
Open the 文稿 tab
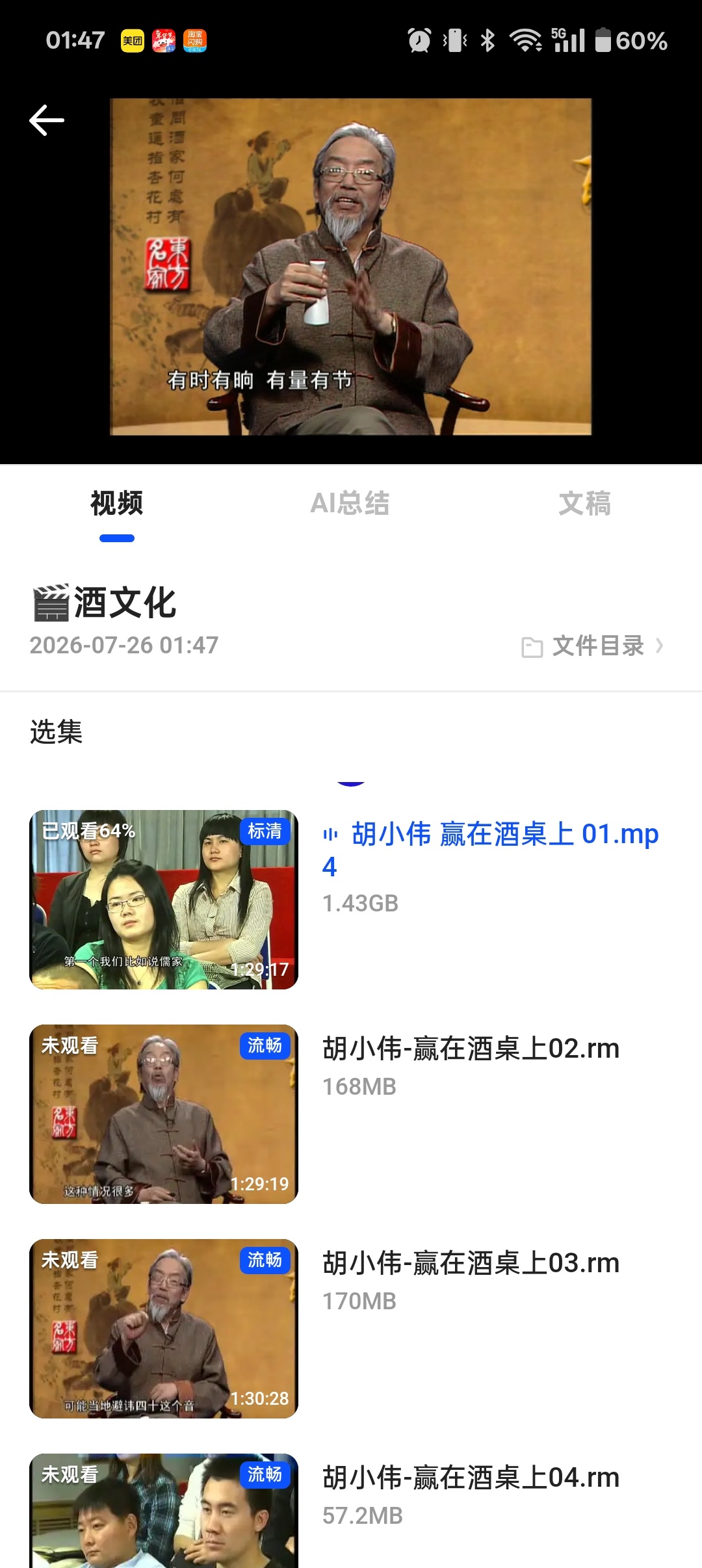584,503
